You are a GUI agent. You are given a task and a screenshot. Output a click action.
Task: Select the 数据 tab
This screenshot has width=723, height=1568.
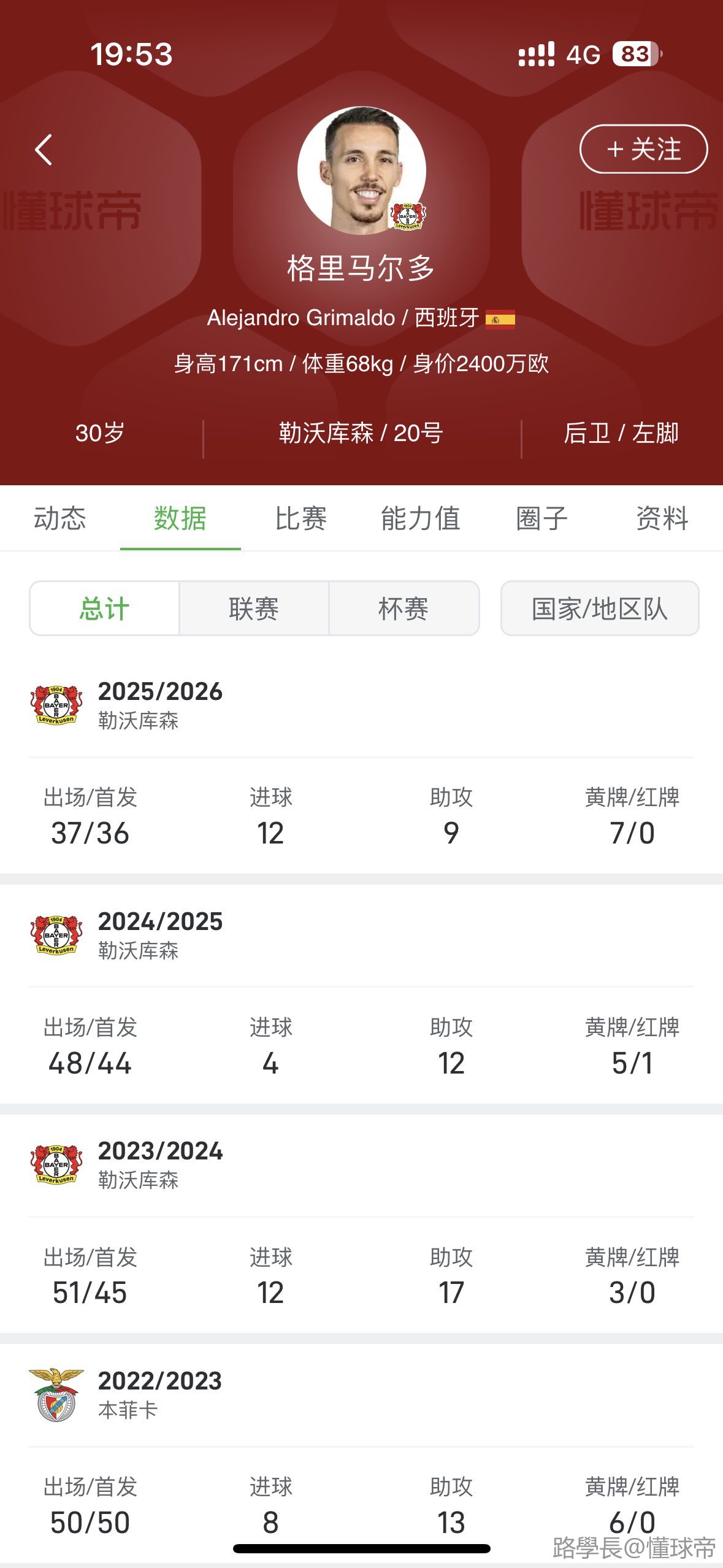pyautogui.click(x=180, y=518)
